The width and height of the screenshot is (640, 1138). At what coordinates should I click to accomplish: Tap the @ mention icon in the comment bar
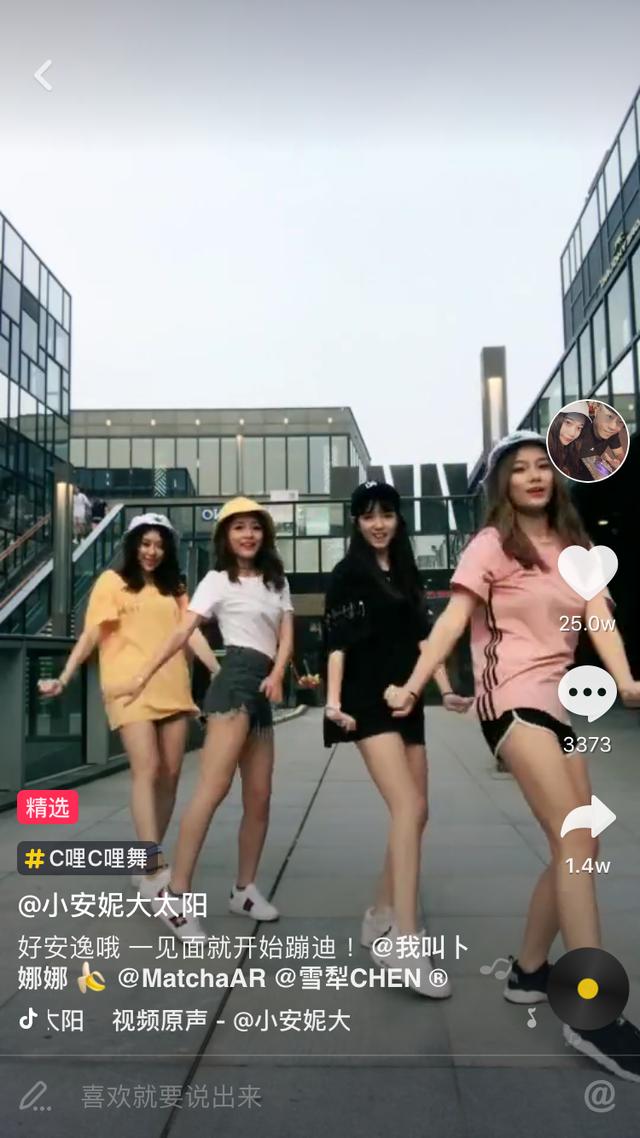pos(599,1096)
